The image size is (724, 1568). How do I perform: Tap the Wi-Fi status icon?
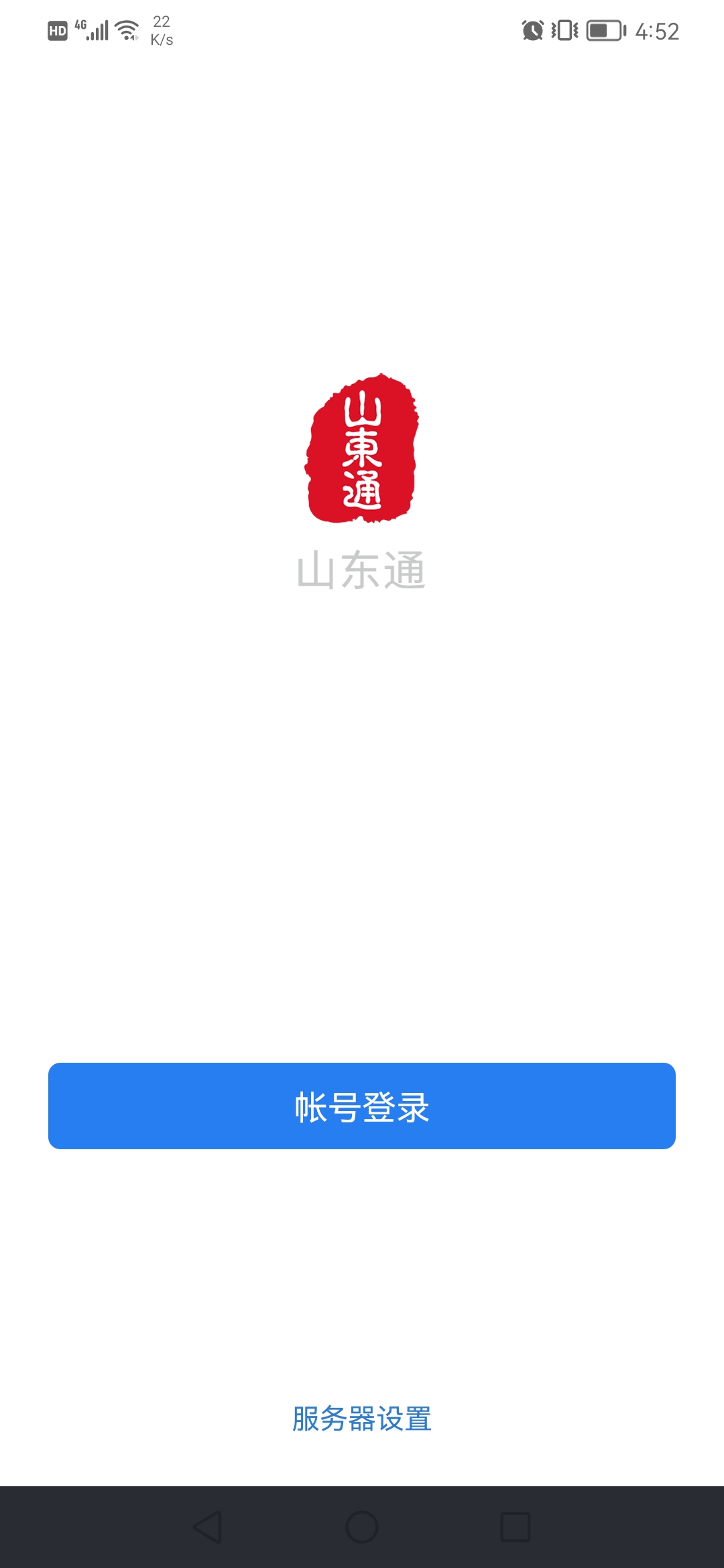[126, 29]
